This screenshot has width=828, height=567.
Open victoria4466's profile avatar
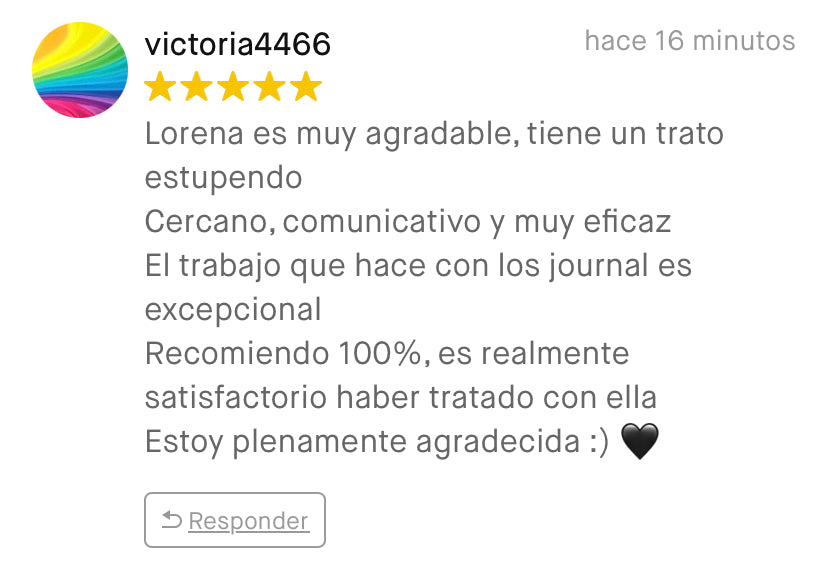tap(80, 70)
